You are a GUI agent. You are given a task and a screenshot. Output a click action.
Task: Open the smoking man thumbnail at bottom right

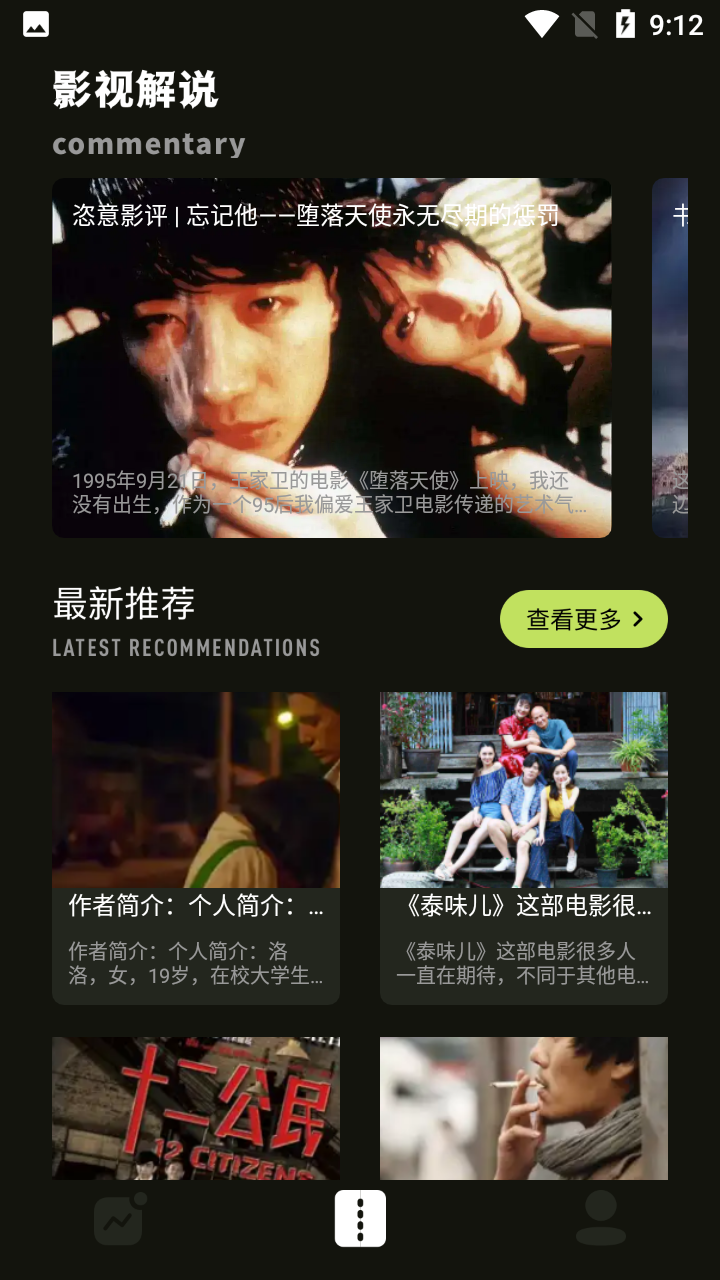click(x=523, y=1107)
